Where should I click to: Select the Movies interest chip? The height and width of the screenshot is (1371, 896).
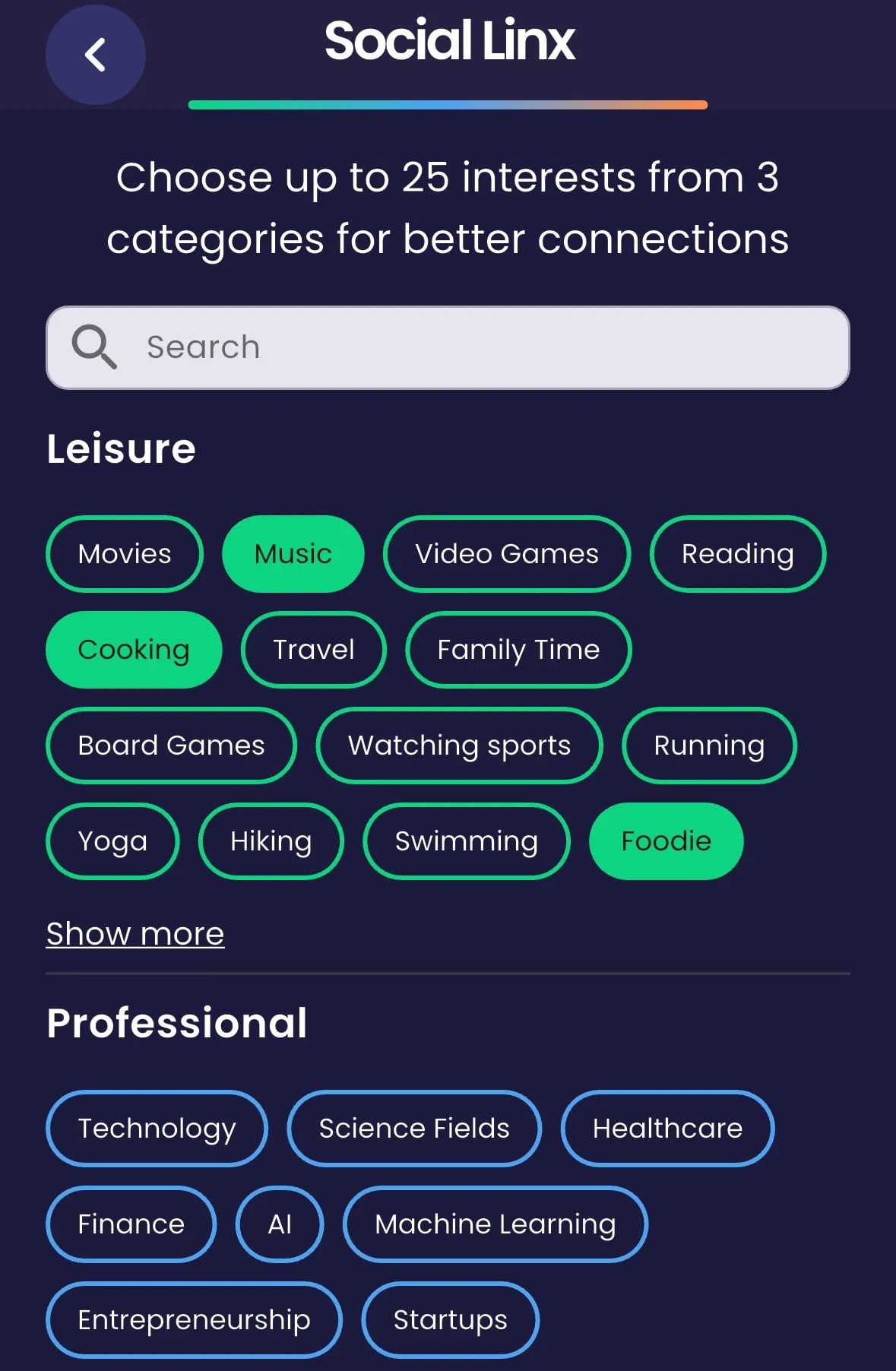coord(124,553)
